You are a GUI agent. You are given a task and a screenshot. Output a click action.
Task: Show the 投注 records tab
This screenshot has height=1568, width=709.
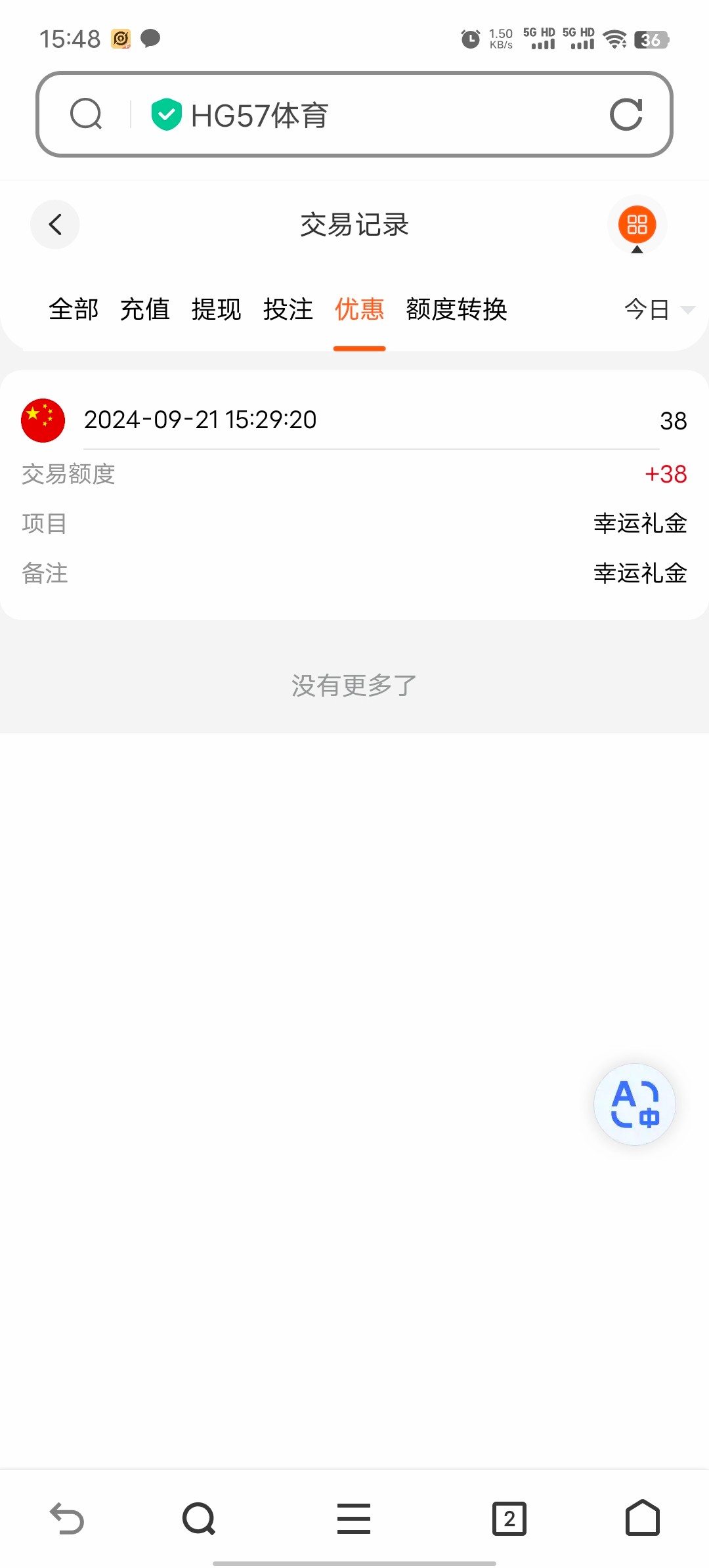(288, 309)
